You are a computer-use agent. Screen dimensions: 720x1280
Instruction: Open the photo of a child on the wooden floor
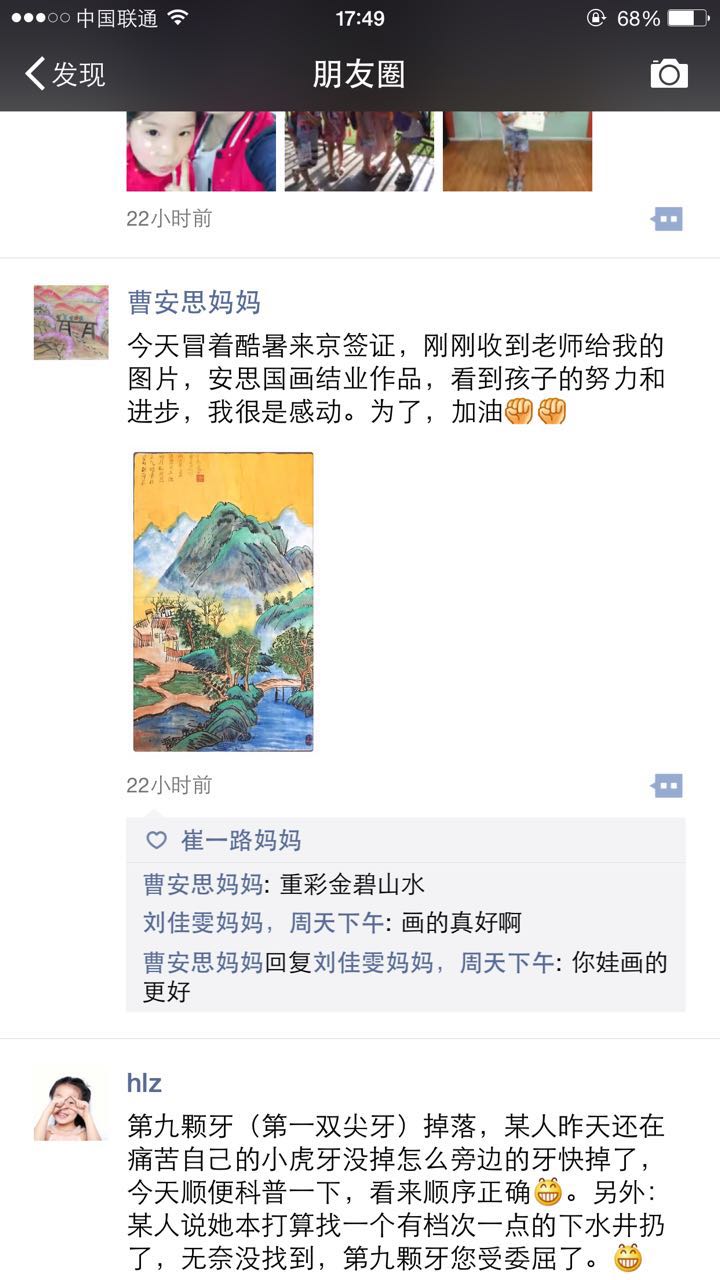click(517, 151)
